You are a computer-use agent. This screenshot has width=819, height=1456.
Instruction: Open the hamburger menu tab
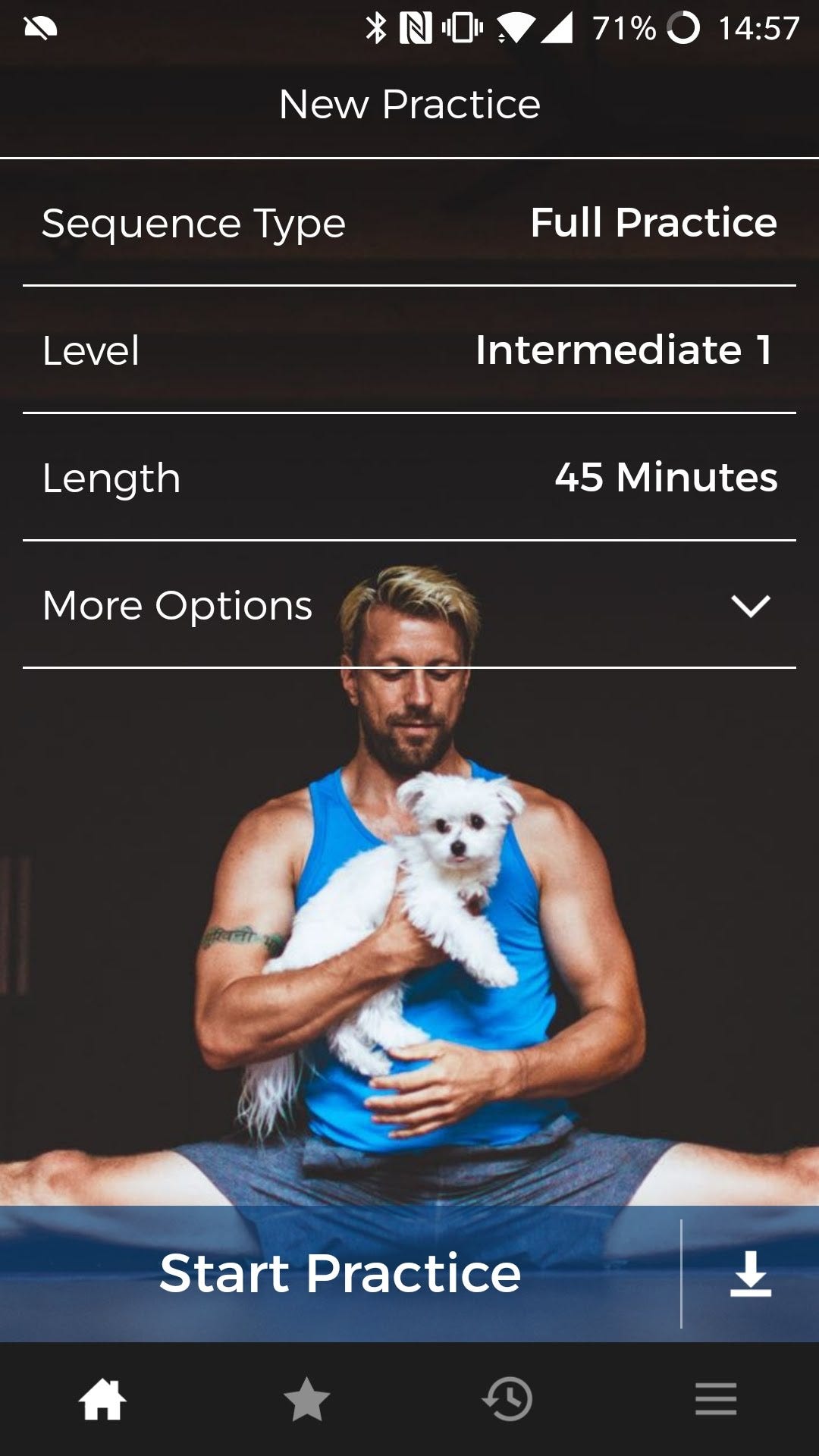(x=716, y=1399)
